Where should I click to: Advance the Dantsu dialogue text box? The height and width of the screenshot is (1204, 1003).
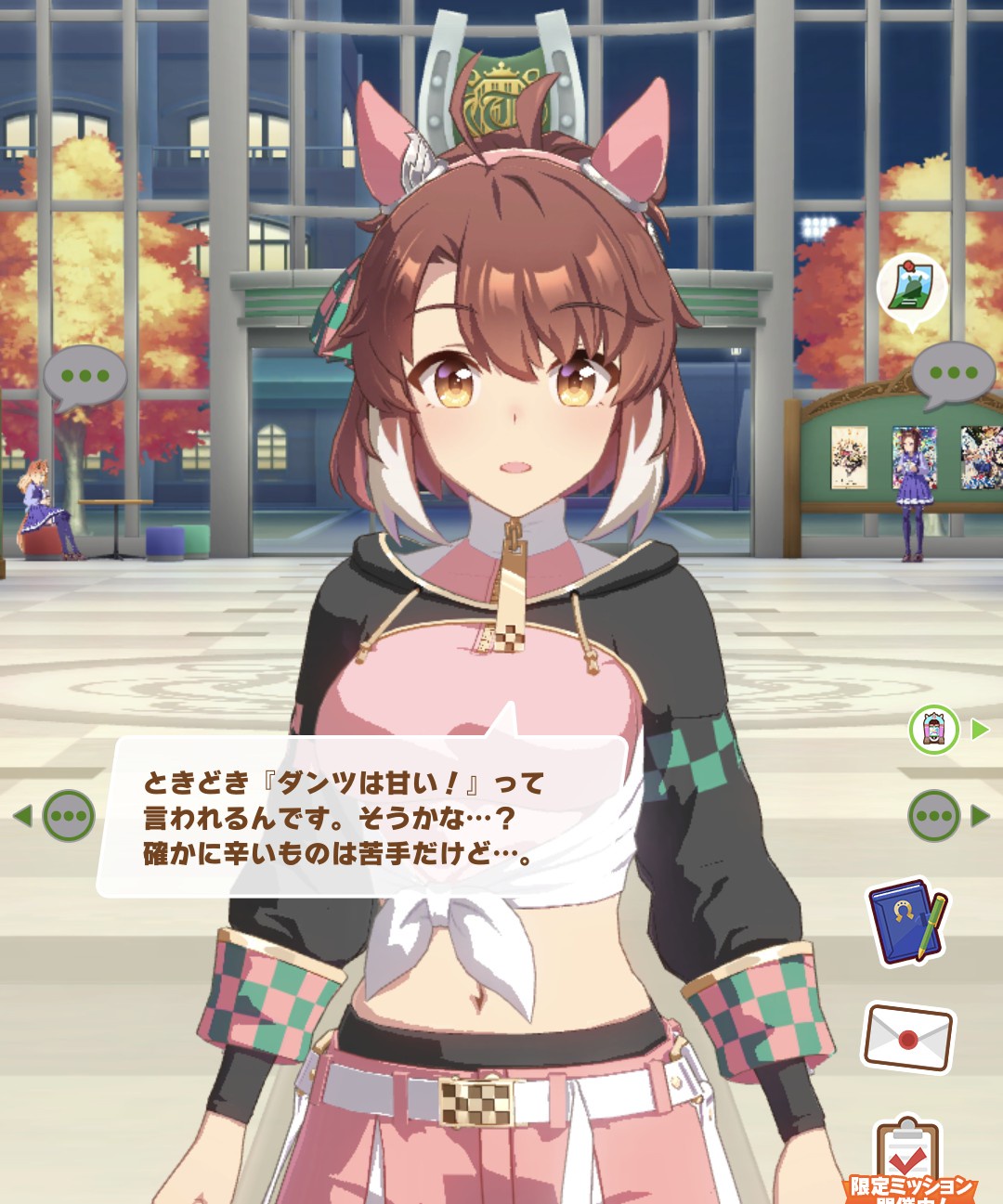tap(362, 817)
